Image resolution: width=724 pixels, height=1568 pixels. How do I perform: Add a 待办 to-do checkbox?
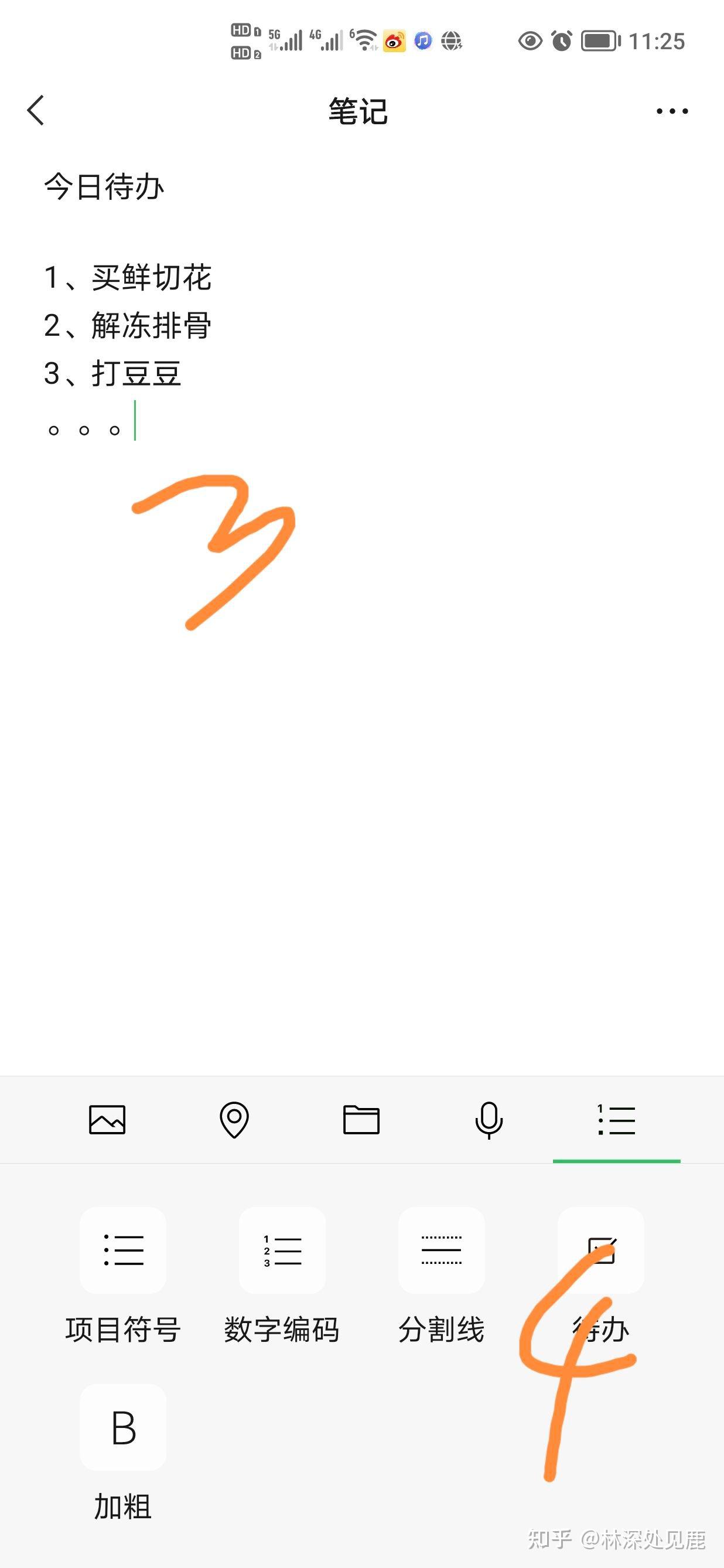[601, 1251]
